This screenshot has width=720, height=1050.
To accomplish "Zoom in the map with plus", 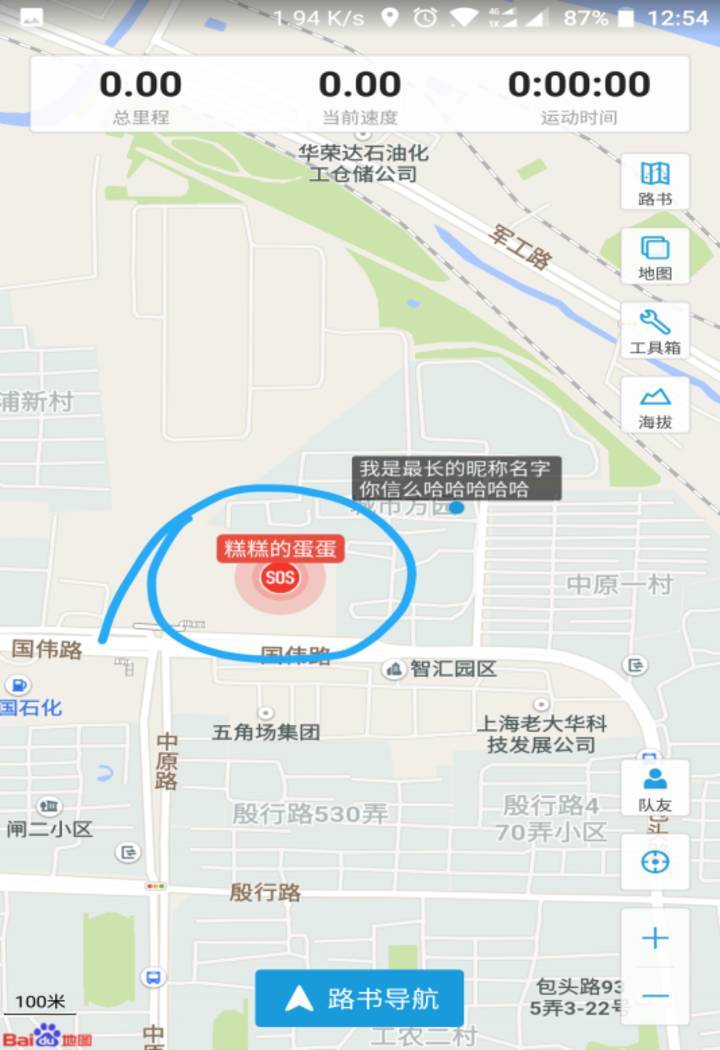I will (x=655, y=938).
